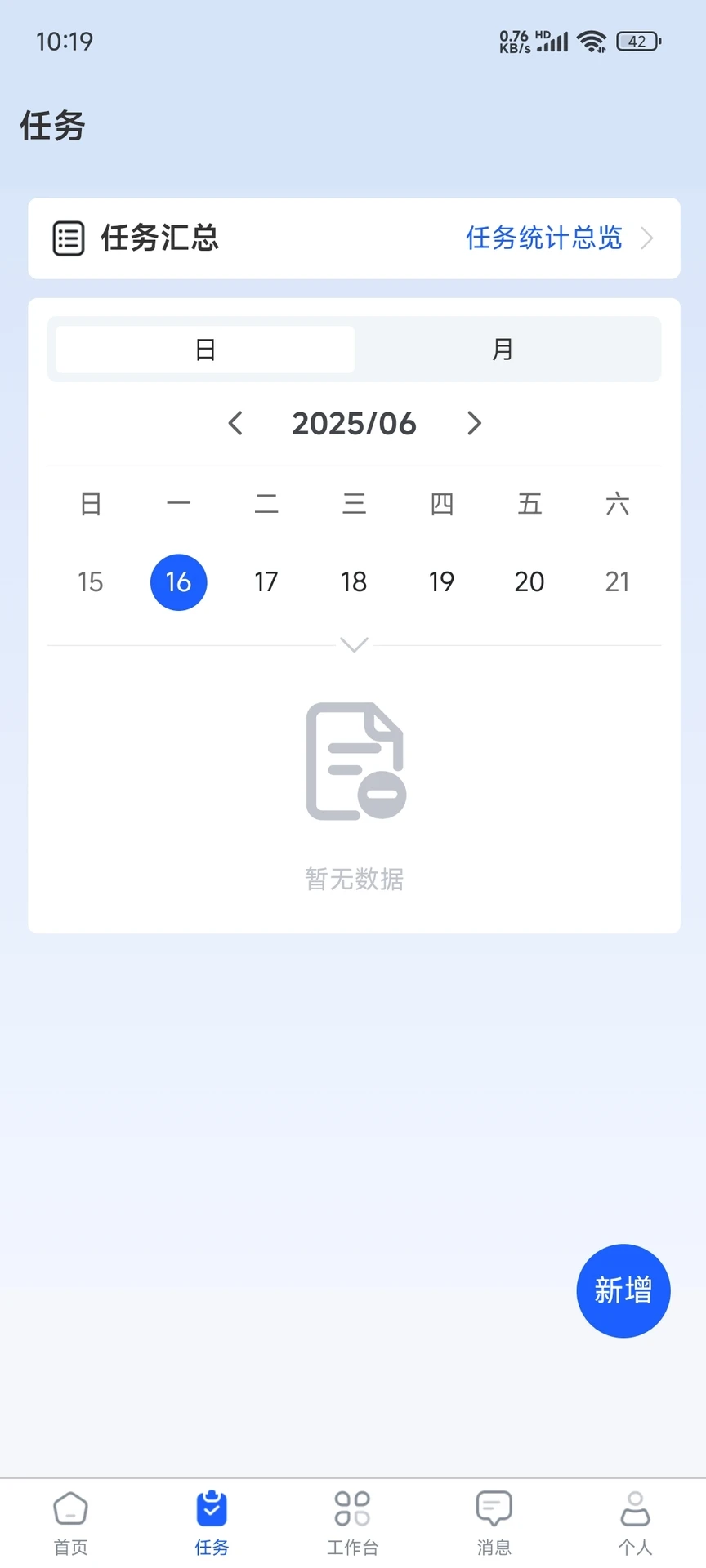Select date 16 on the calendar
Image resolution: width=706 pixels, height=1568 pixels.
click(x=178, y=581)
